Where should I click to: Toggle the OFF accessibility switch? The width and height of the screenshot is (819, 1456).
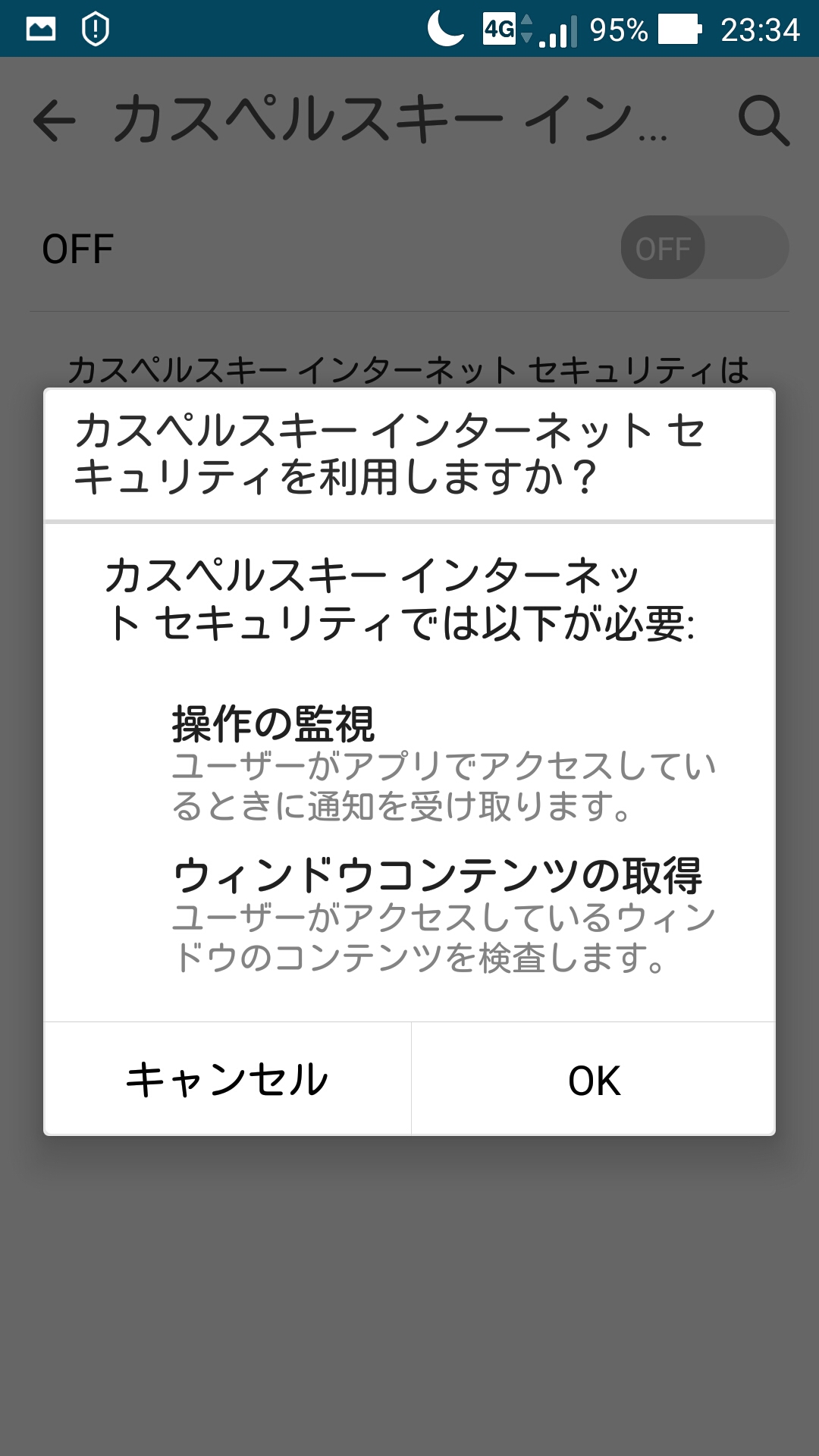coord(704,248)
